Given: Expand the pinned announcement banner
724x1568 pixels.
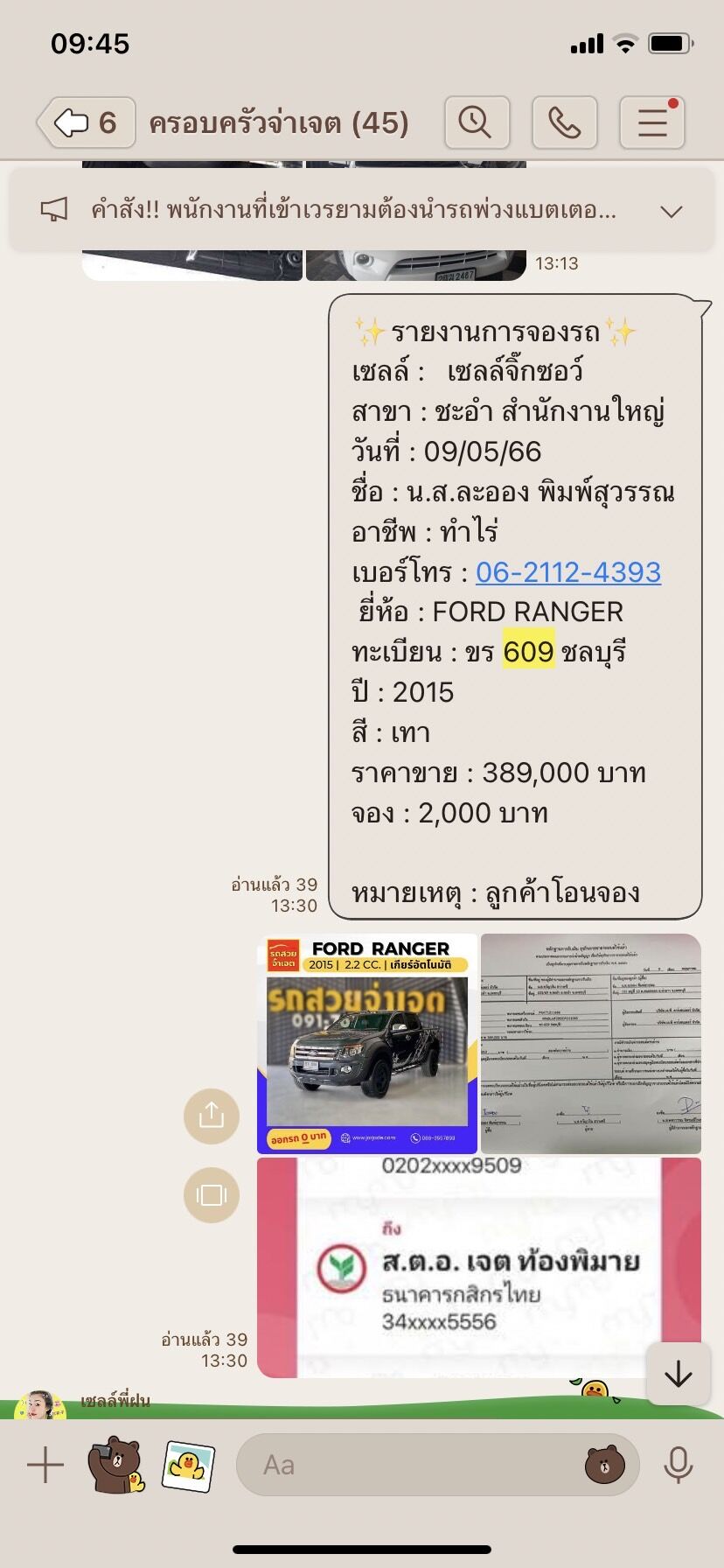Looking at the screenshot, I should 671,211.
